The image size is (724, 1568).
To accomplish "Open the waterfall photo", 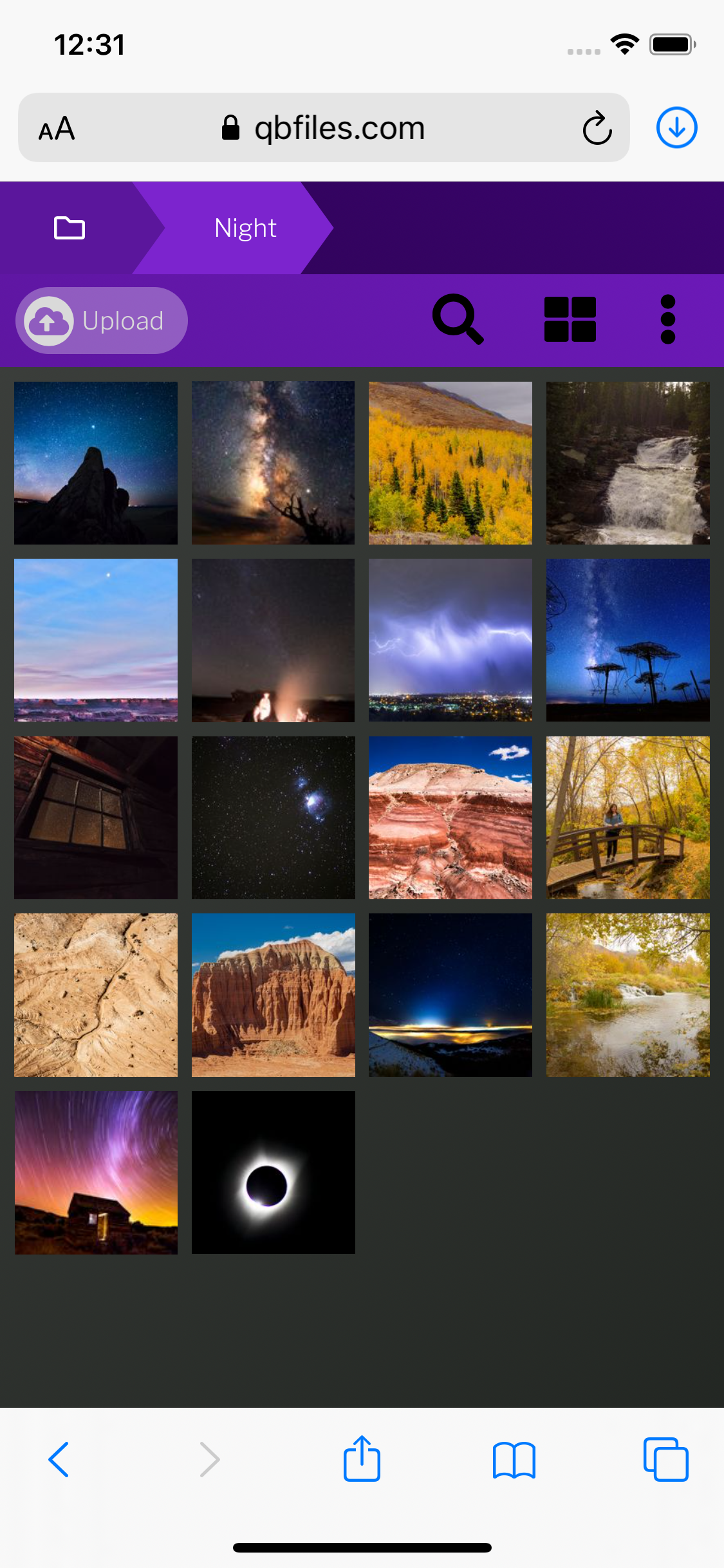I will (x=627, y=462).
